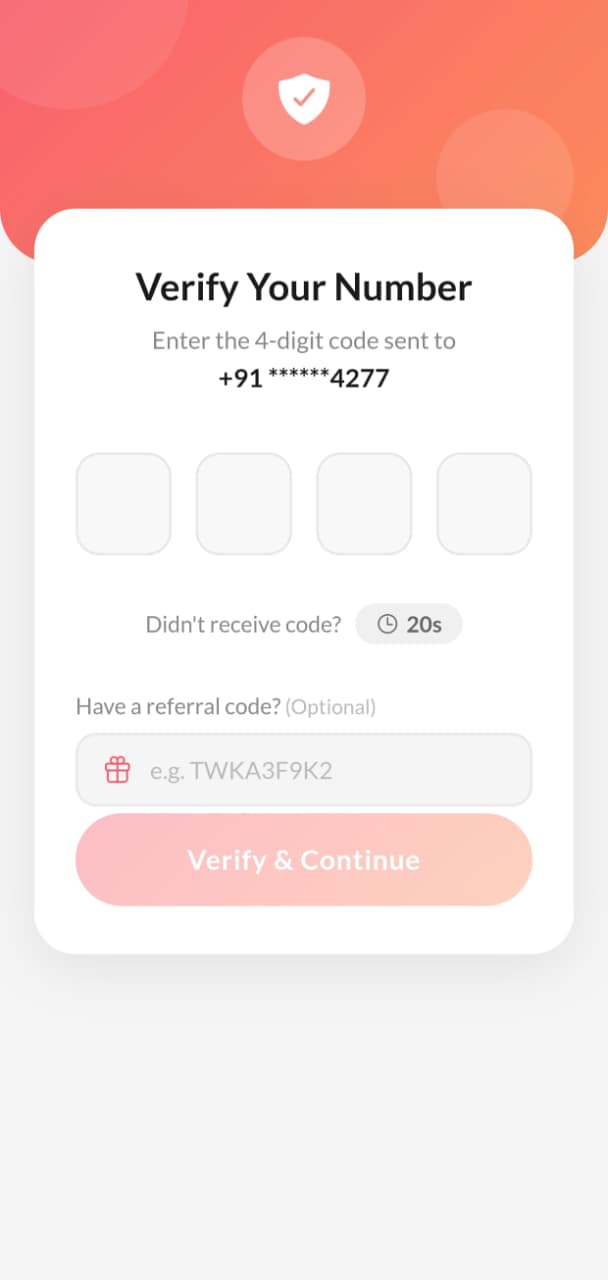
Task: Tap the Verify & Continue button
Action: pyautogui.click(x=304, y=860)
